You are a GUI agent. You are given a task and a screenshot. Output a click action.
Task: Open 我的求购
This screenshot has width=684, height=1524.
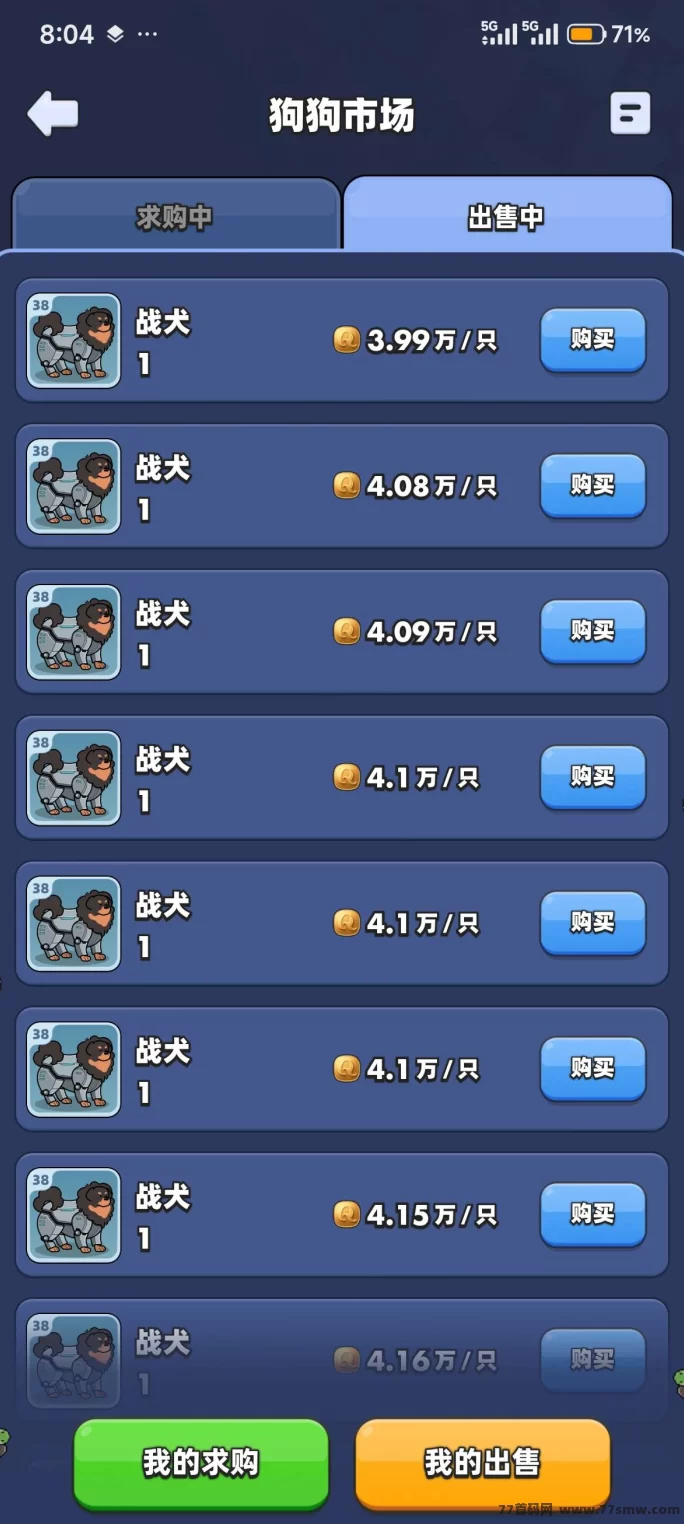click(x=201, y=1464)
